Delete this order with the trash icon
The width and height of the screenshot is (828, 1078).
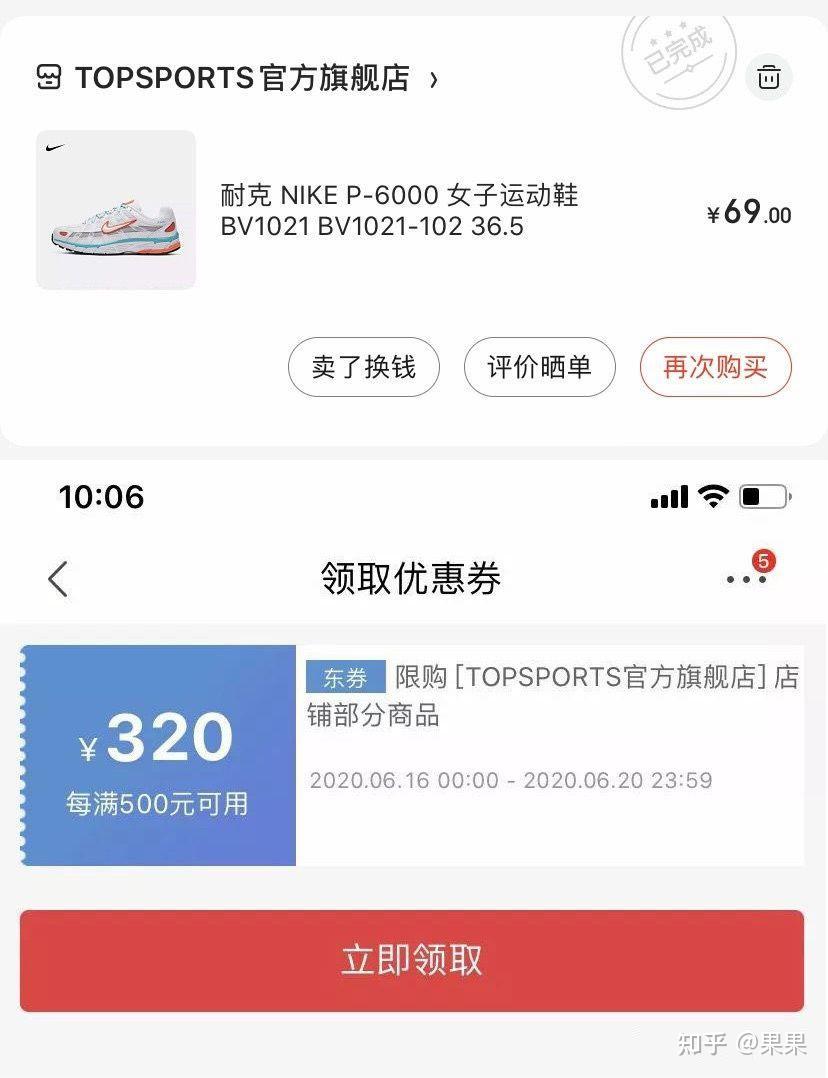768,77
